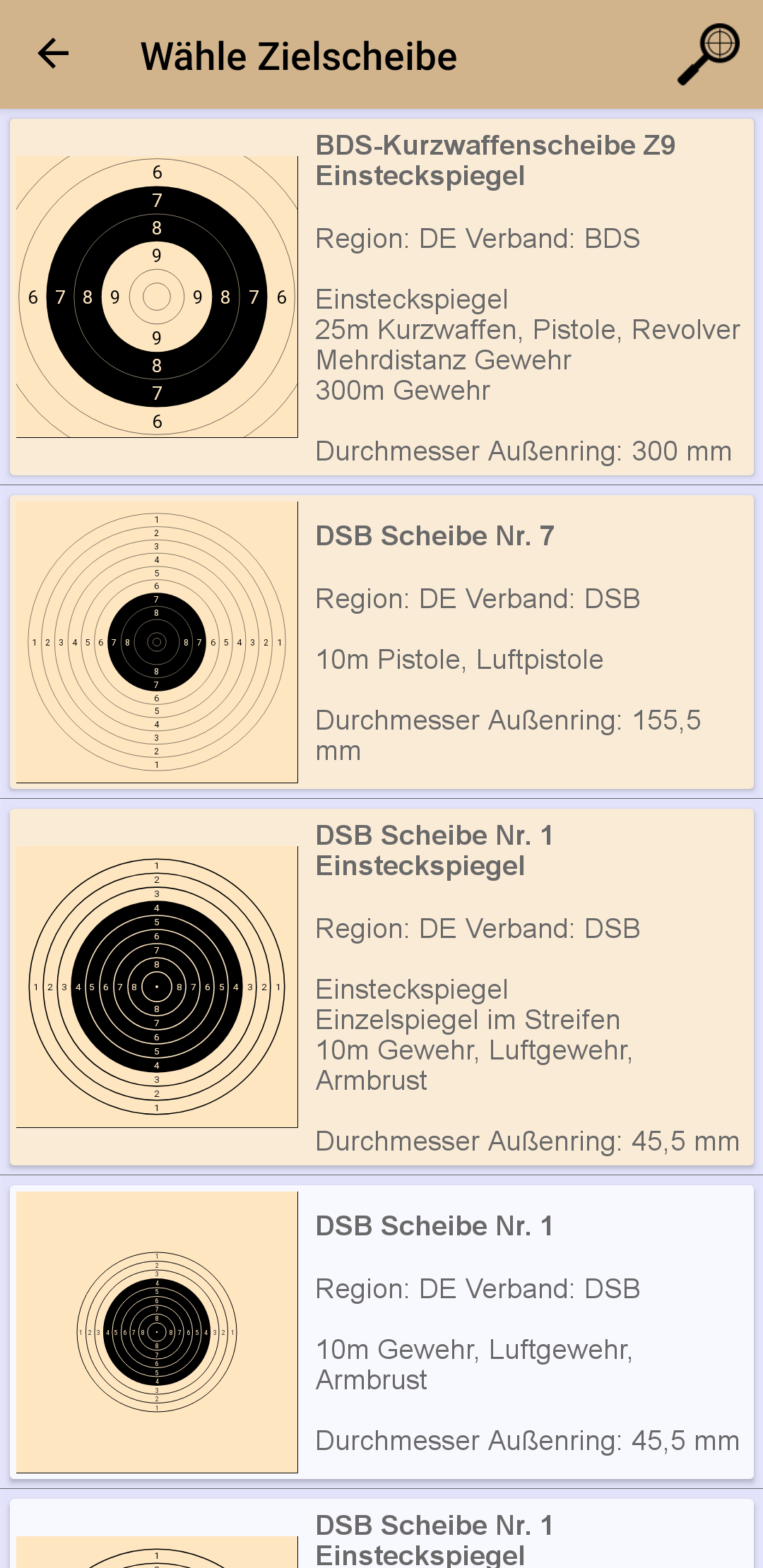Choose DSB Scheibe Nr. 7 target
This screenshot has width=763, height=1568.
coord(381,642)
